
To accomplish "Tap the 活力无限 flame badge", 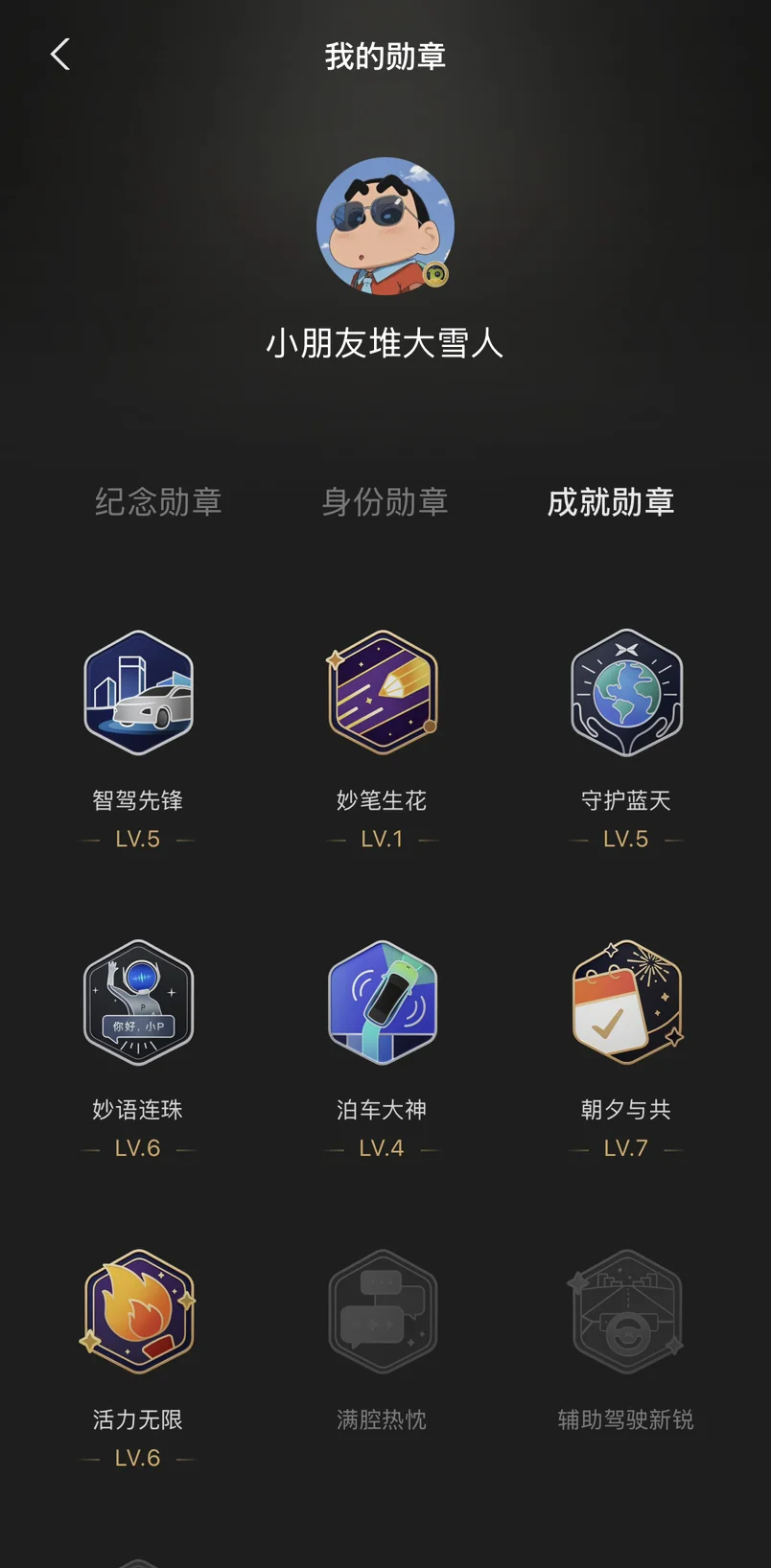I will point(139,1311).
